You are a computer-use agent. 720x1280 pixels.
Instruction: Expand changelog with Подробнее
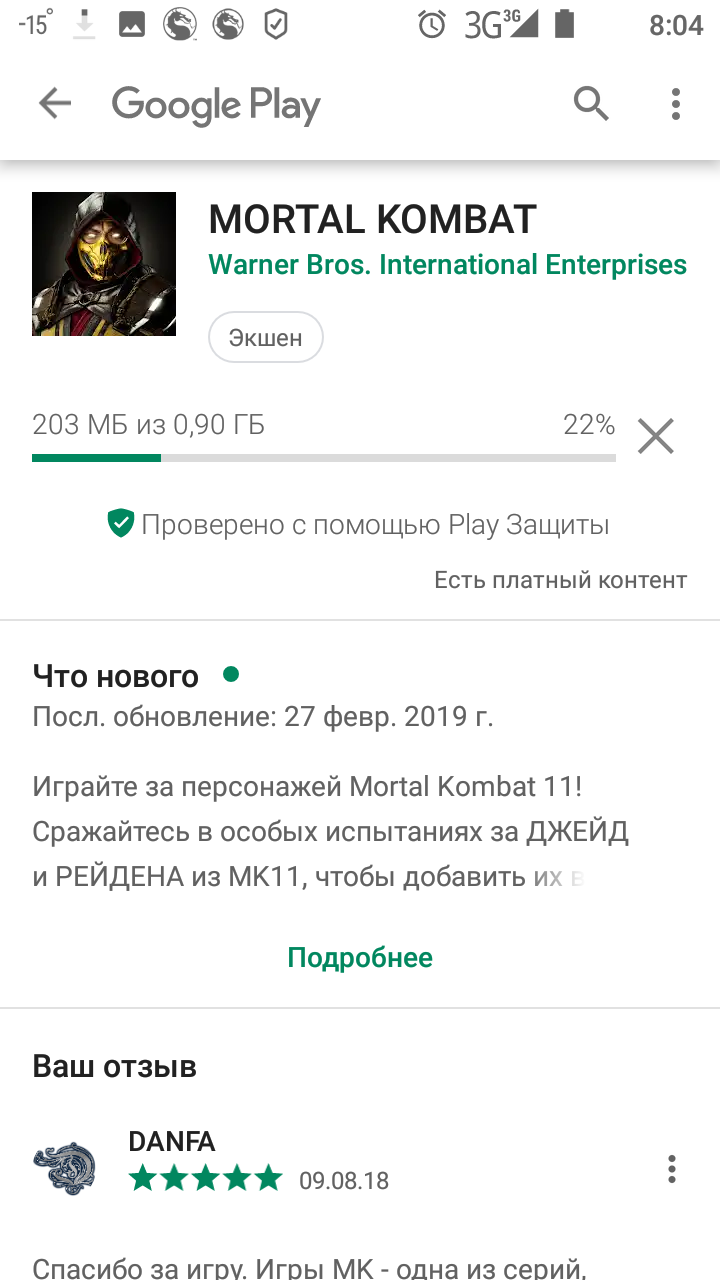pyautogui.click(x=360, y=958)
